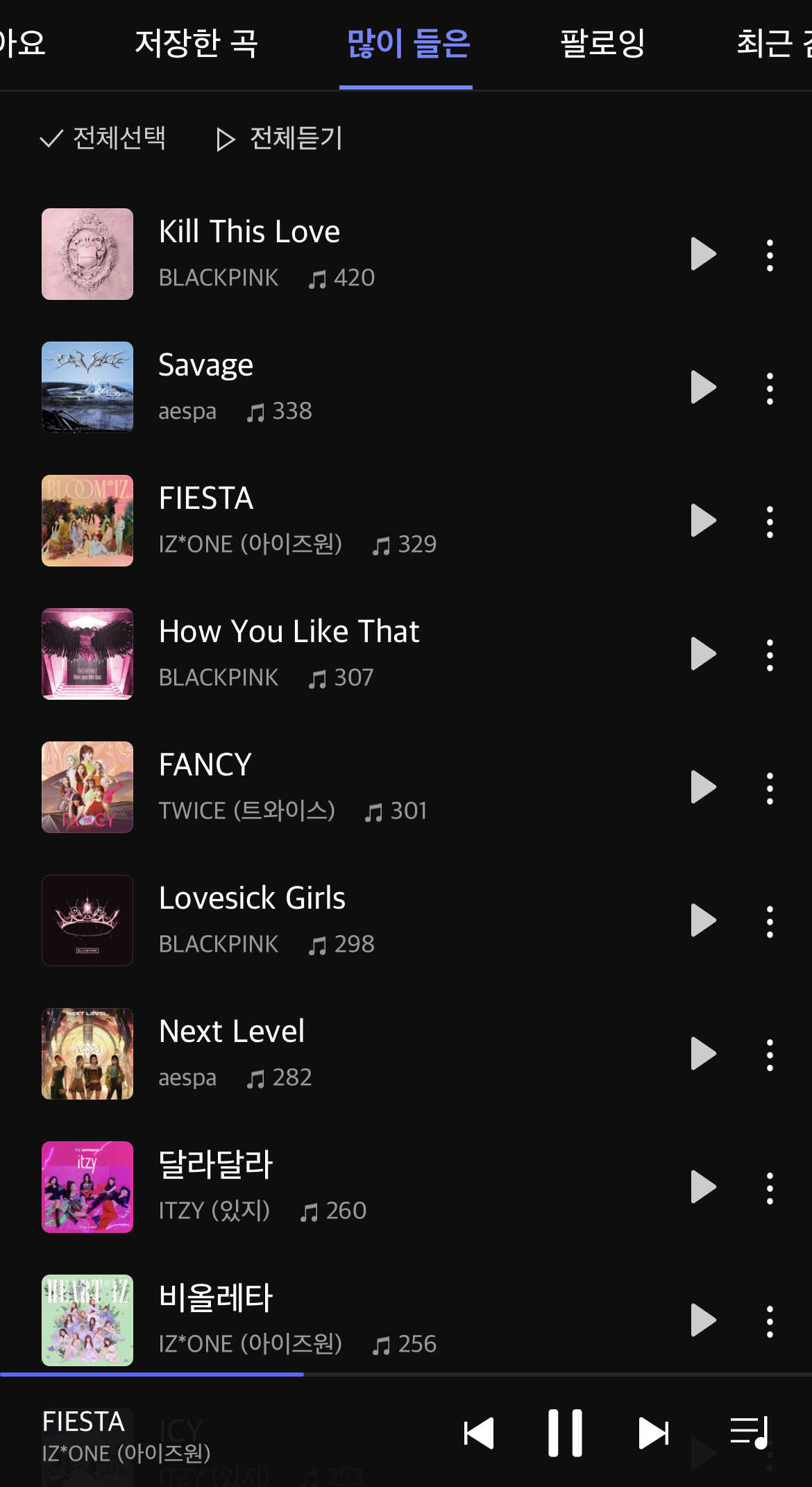The width and height of the screenshot is (812, 1487).
Task: Open the current playlist queue
Action: [749, 1433]
